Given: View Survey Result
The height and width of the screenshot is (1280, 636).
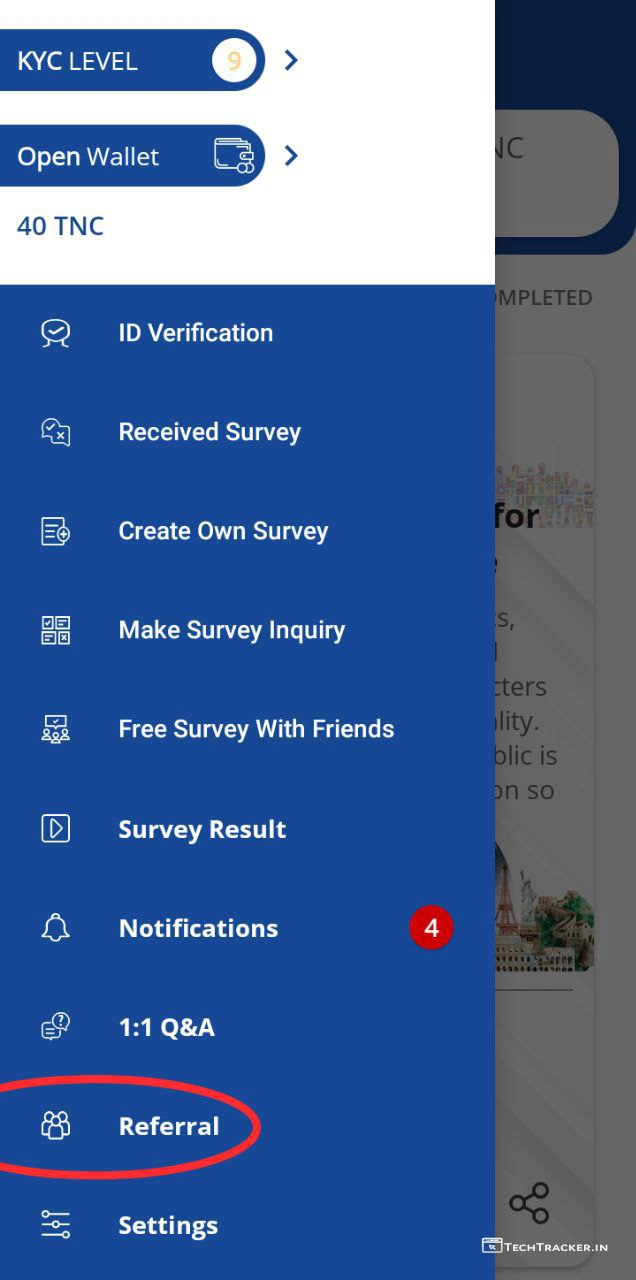Looking at the screenshot, I should pyautogui.click(x=202, y=829).
